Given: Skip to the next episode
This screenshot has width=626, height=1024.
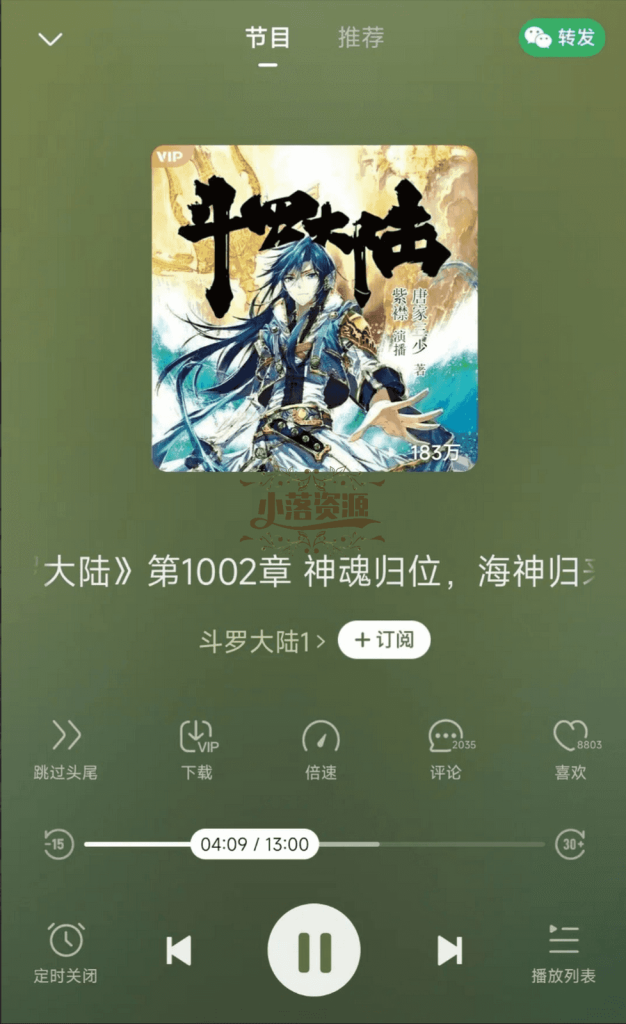Looking at the screenshot, I should pyautogui.click(x=450, y=950).
